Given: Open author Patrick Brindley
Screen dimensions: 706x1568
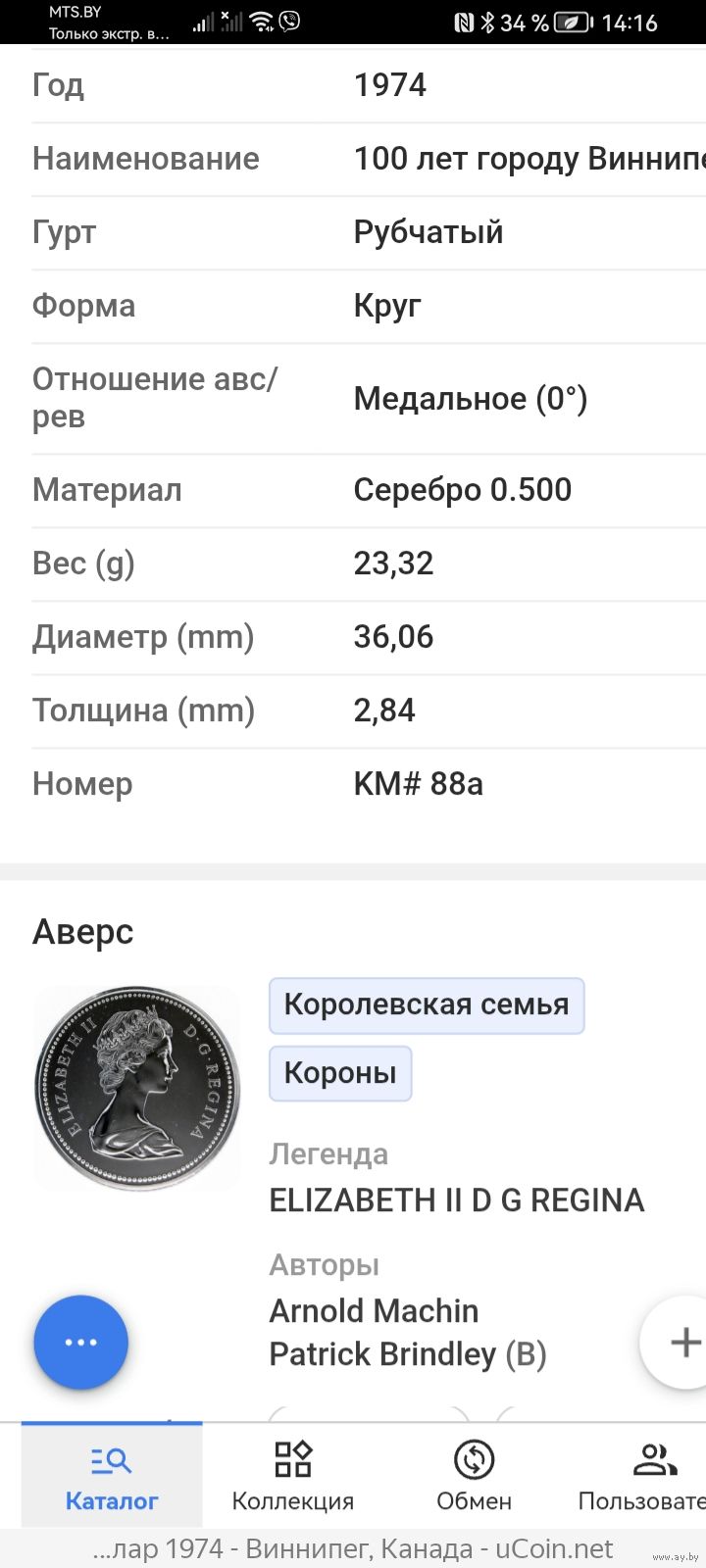Looking at the screenshot, I should pyautogui.click(x=383, y=1354).
